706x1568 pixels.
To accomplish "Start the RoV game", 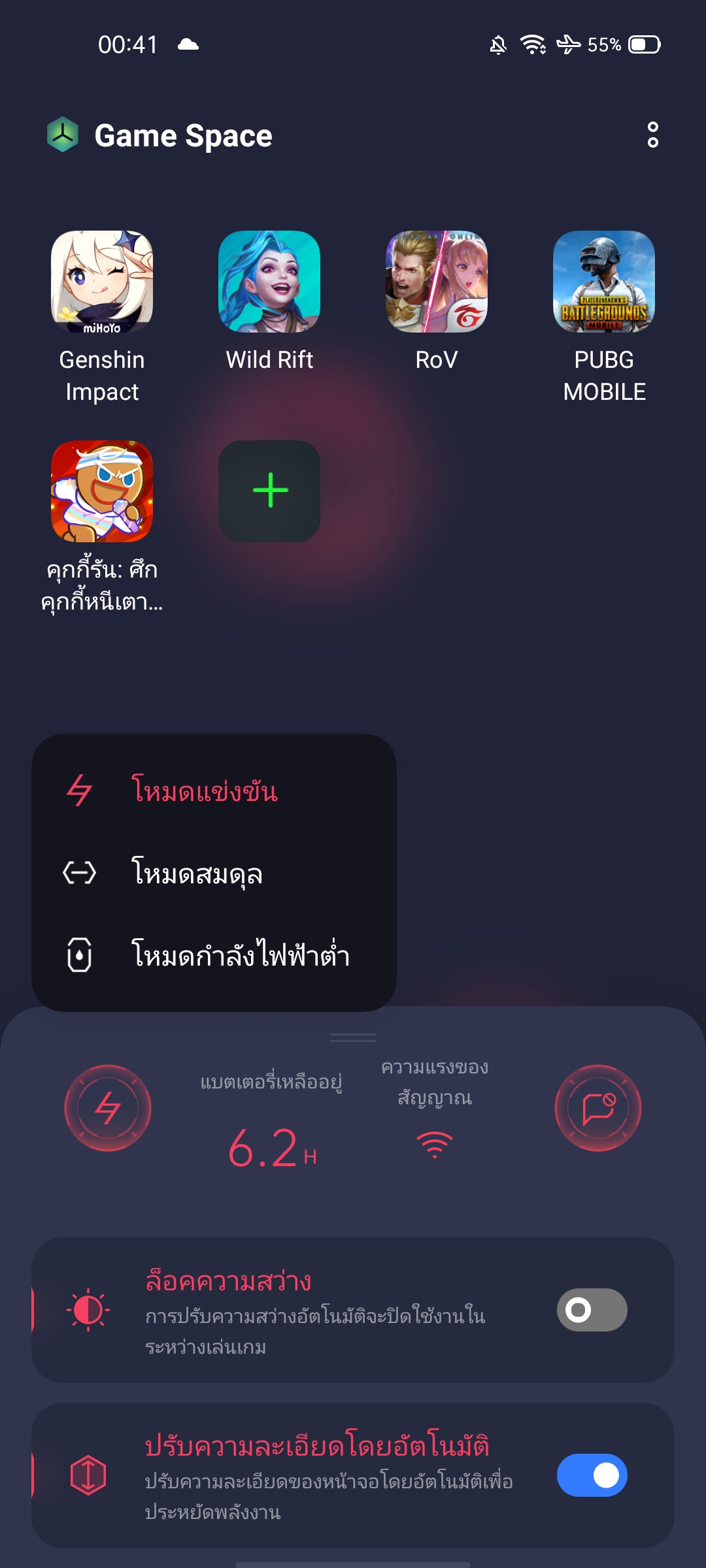I will pyautogui.click(x=437, y=282).
